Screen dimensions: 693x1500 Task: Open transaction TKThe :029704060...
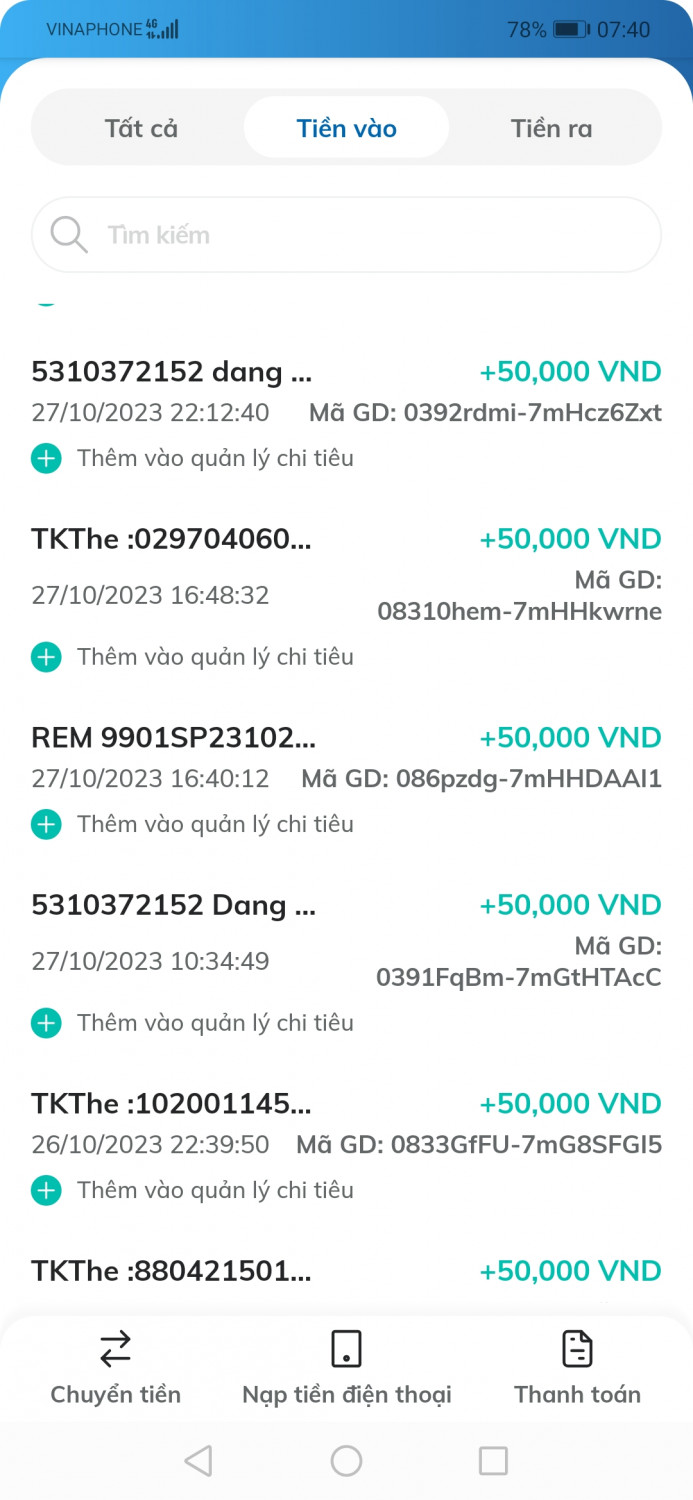[346, 574]
